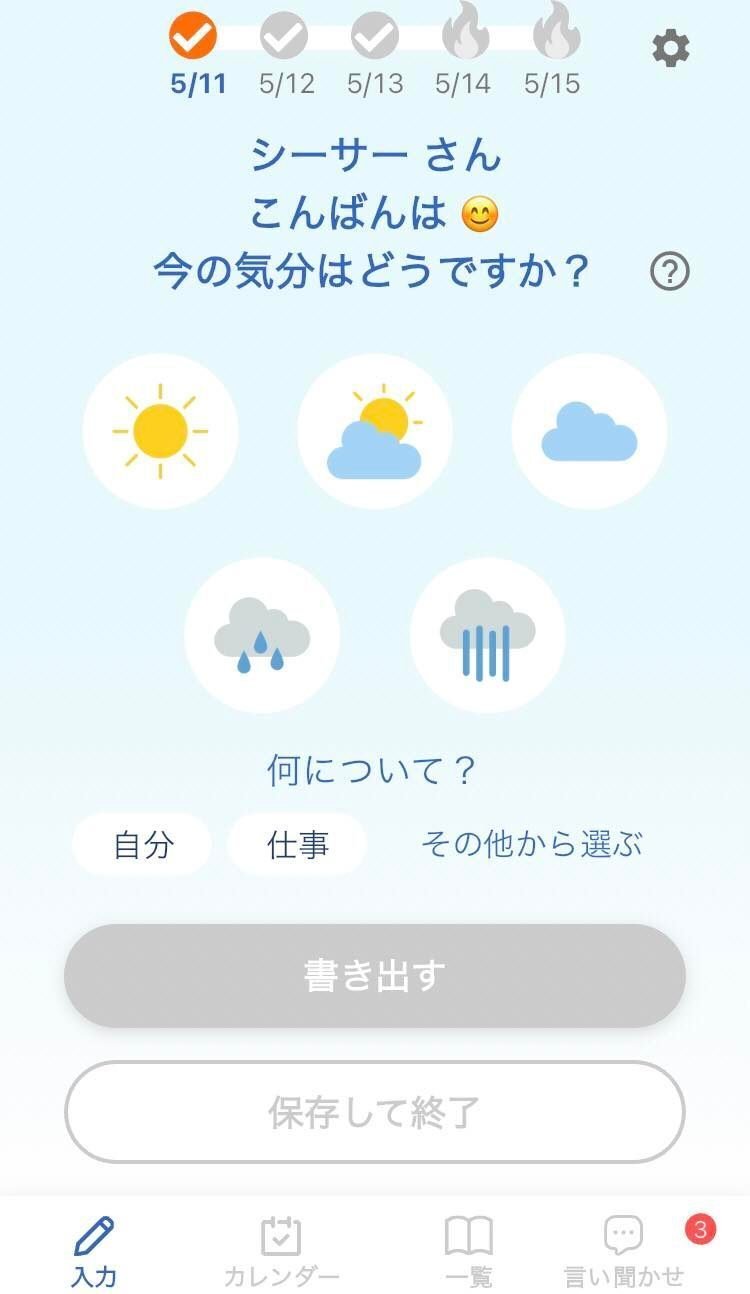Select the 仕事 category chip
This screenshot has height=1294, width=750.
tap(297, 843)
